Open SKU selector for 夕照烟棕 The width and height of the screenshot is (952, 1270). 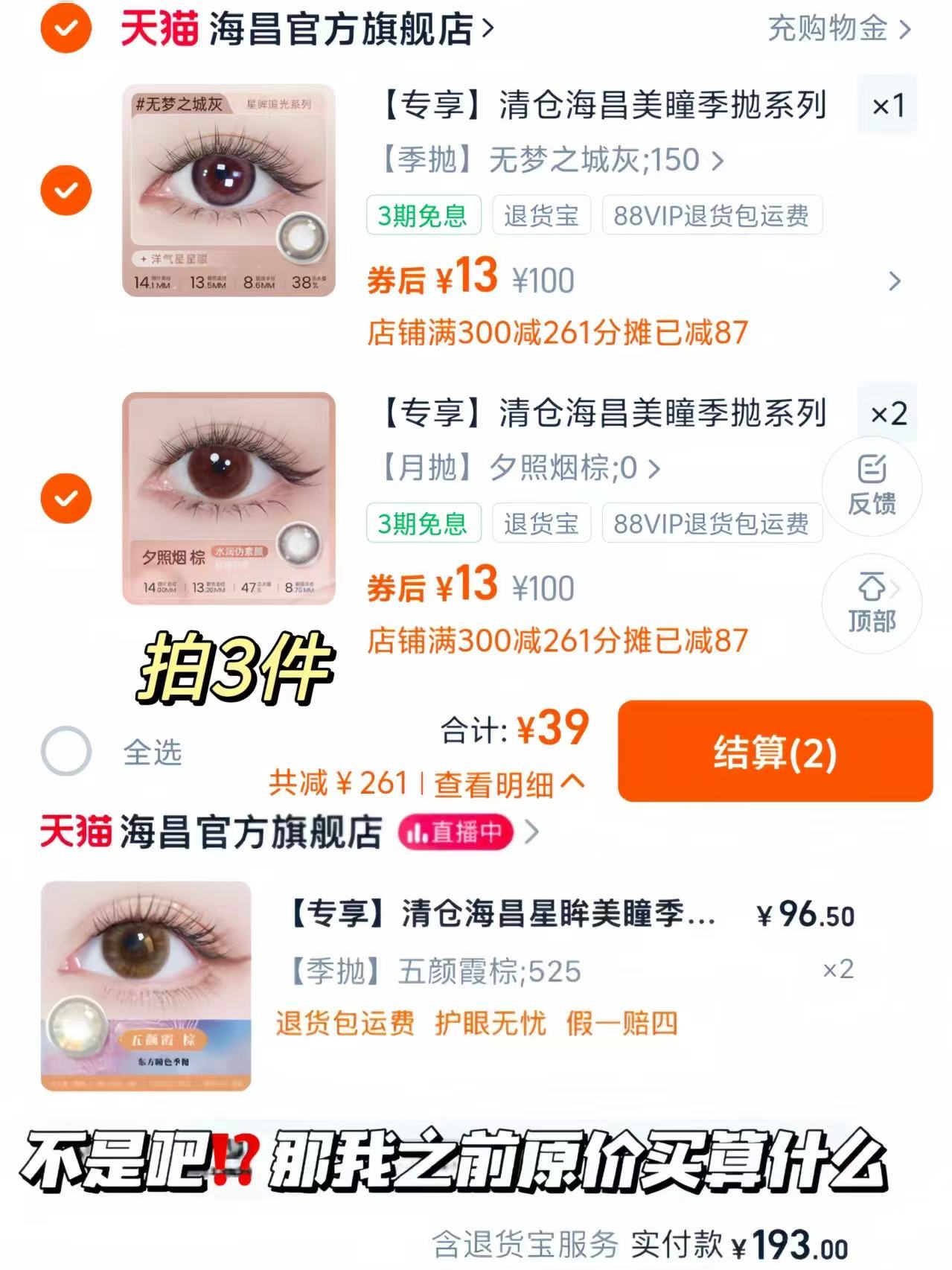tap(517, 468)
